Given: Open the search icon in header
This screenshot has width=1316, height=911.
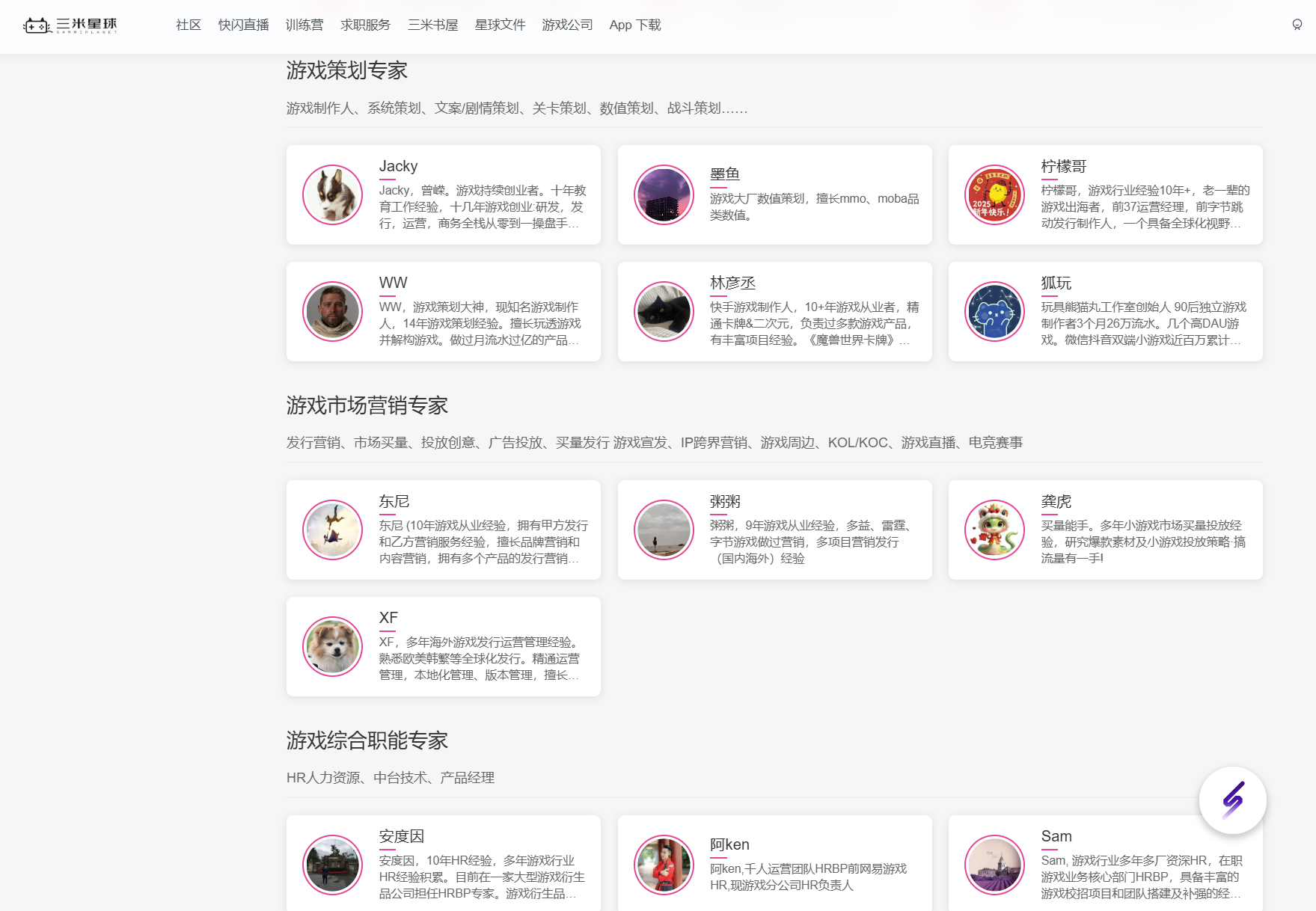Looking at the screenshot, I should 1297,25.
